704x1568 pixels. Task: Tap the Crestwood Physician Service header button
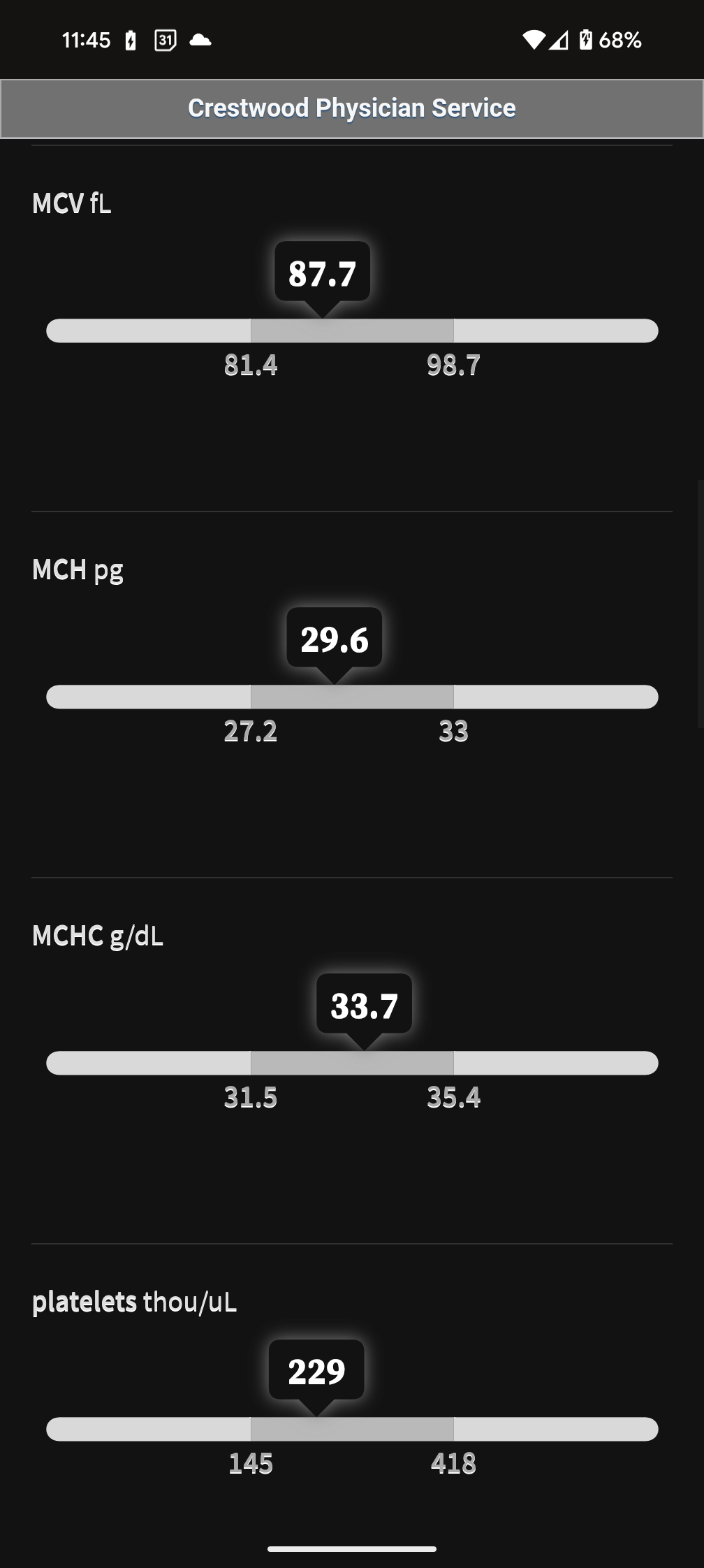(x=352, y=108)
